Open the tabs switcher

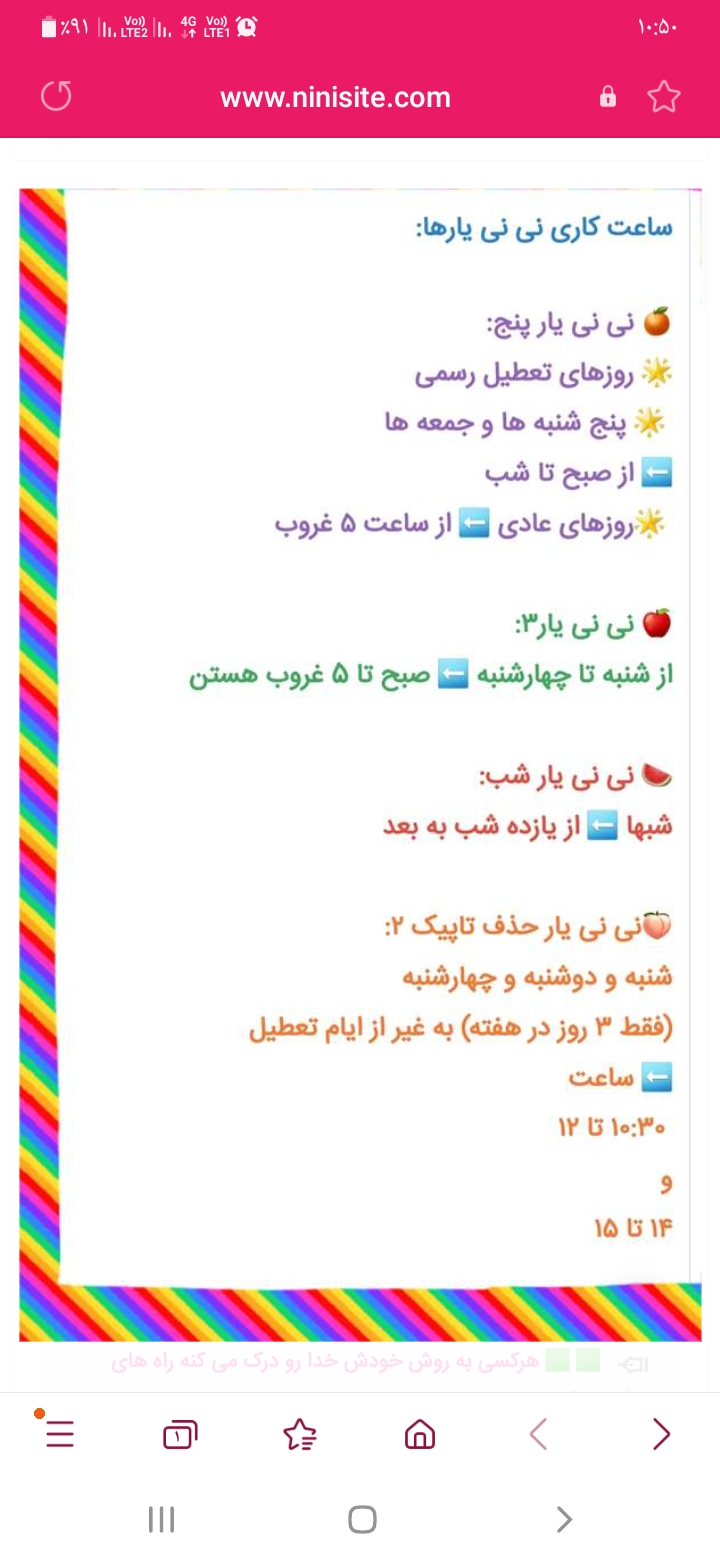pos(180,1435)
